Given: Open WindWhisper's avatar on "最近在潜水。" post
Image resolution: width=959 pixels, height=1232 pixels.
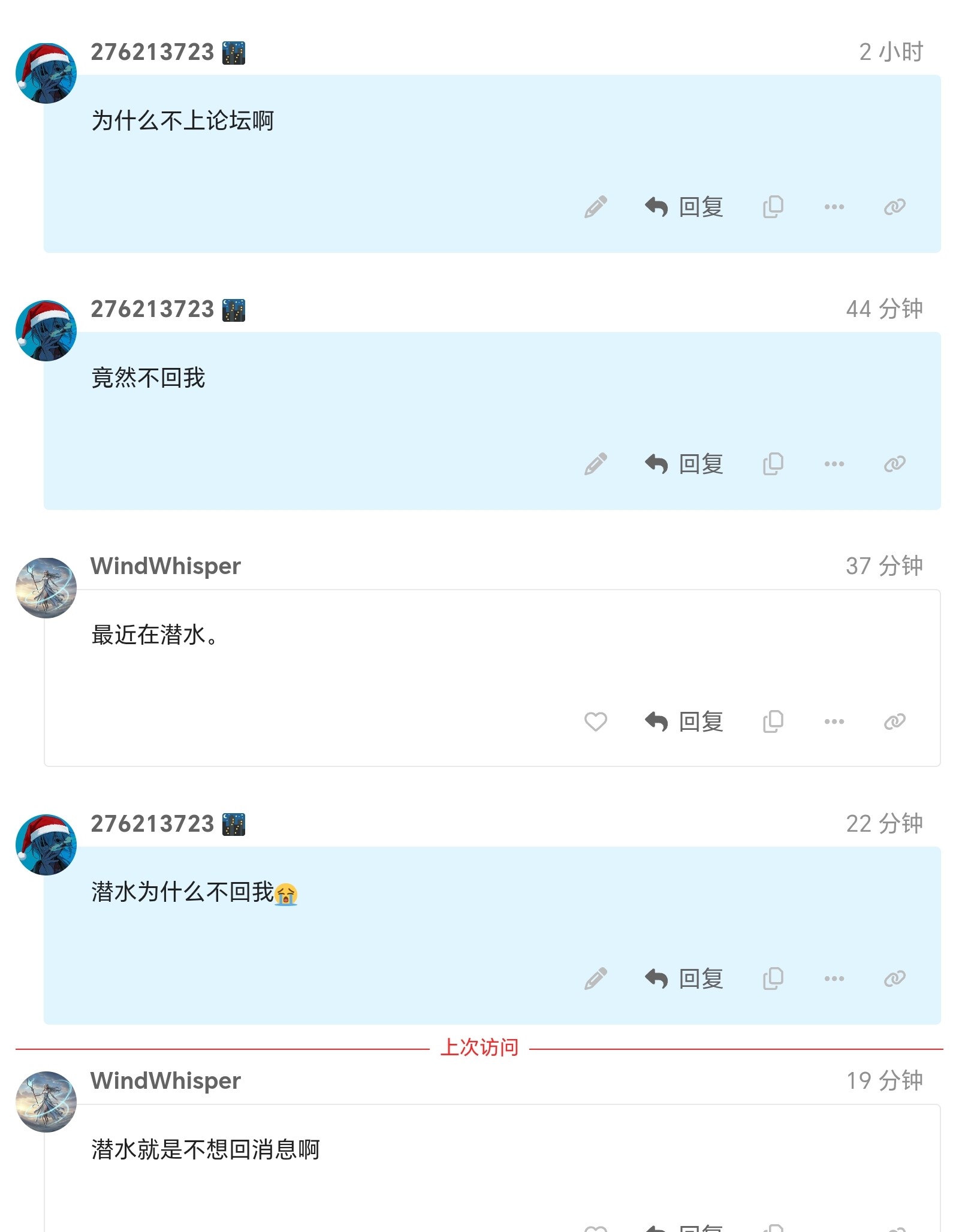Looking at the screenshot, I should [46, 588].
